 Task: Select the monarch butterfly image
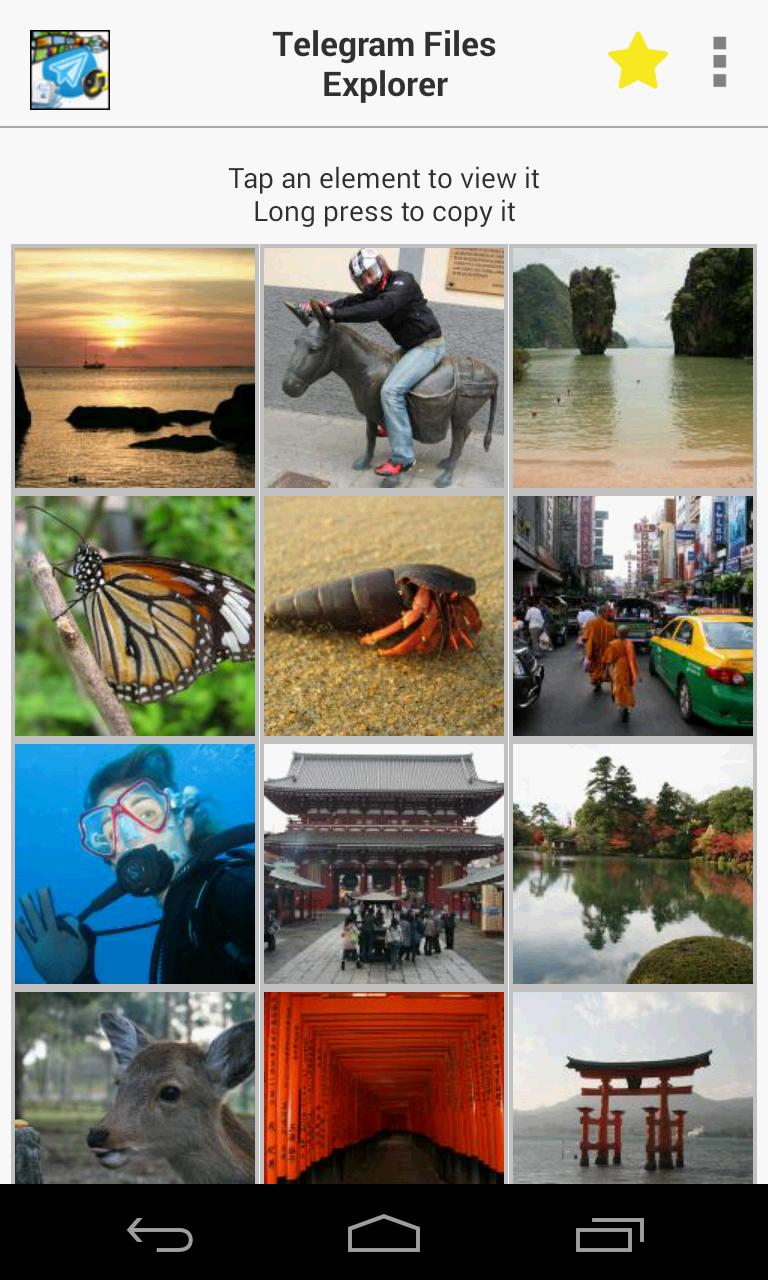pyautogui.click(x=134, y=614)
